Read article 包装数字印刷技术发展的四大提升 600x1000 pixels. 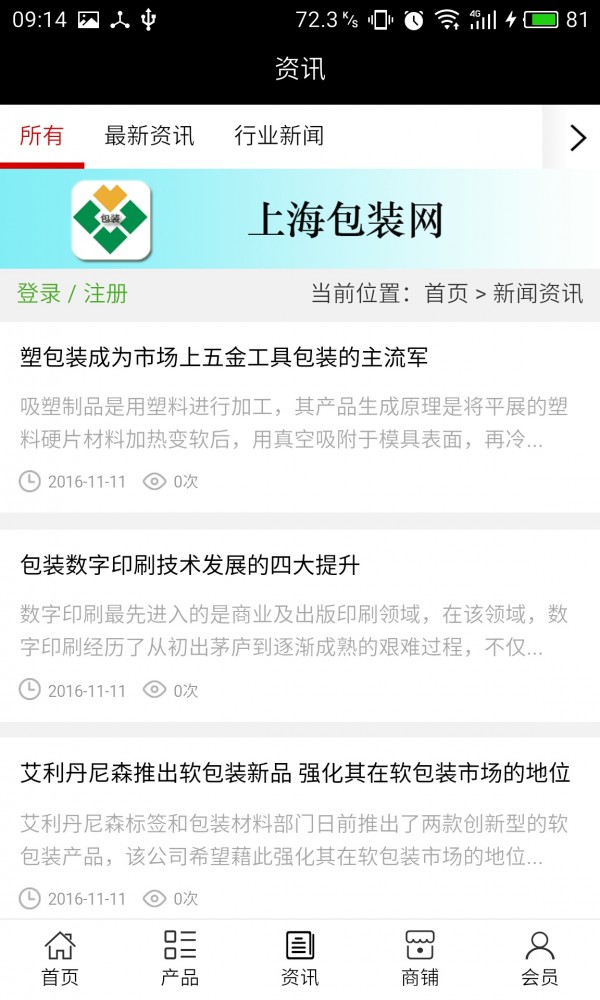(x=190, y=565)
